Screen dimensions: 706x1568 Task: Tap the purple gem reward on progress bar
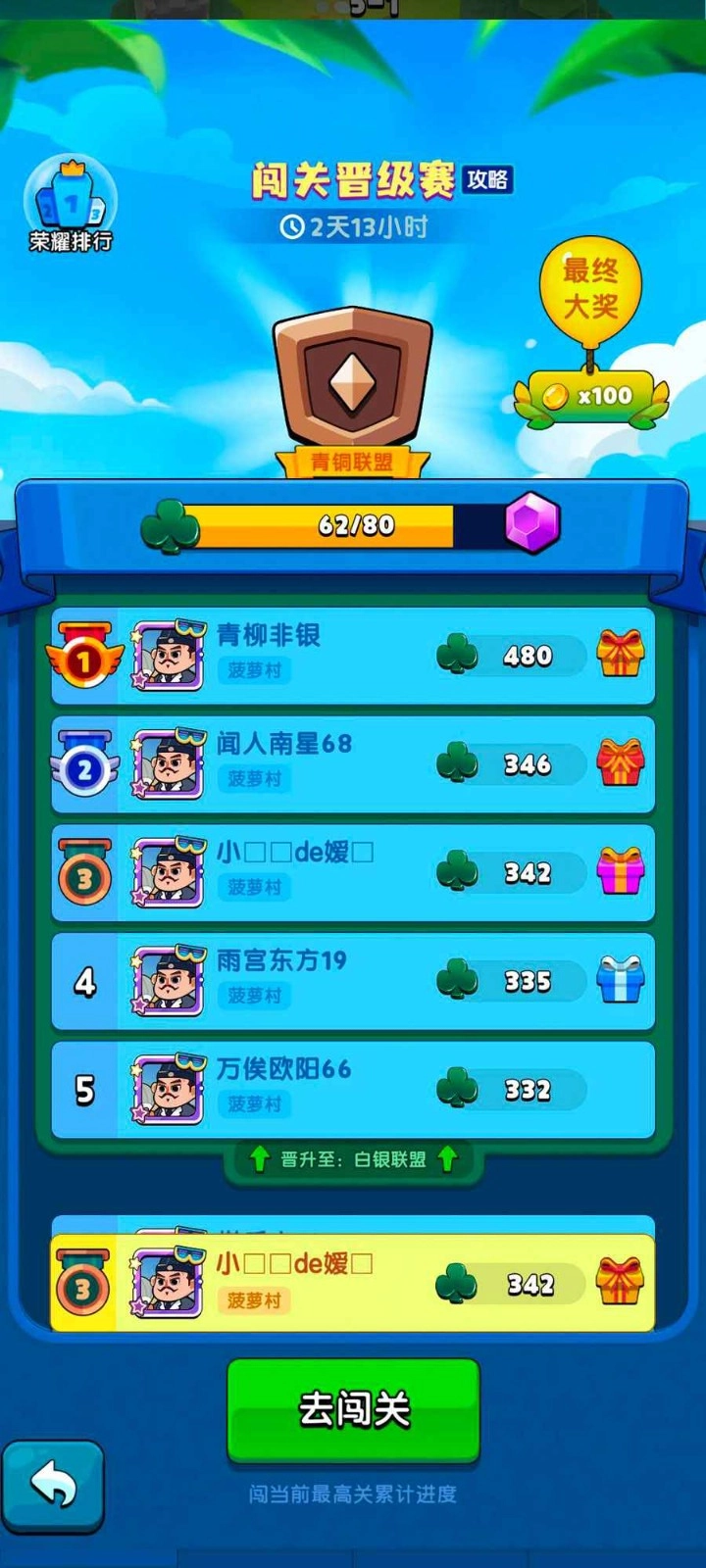532,523
